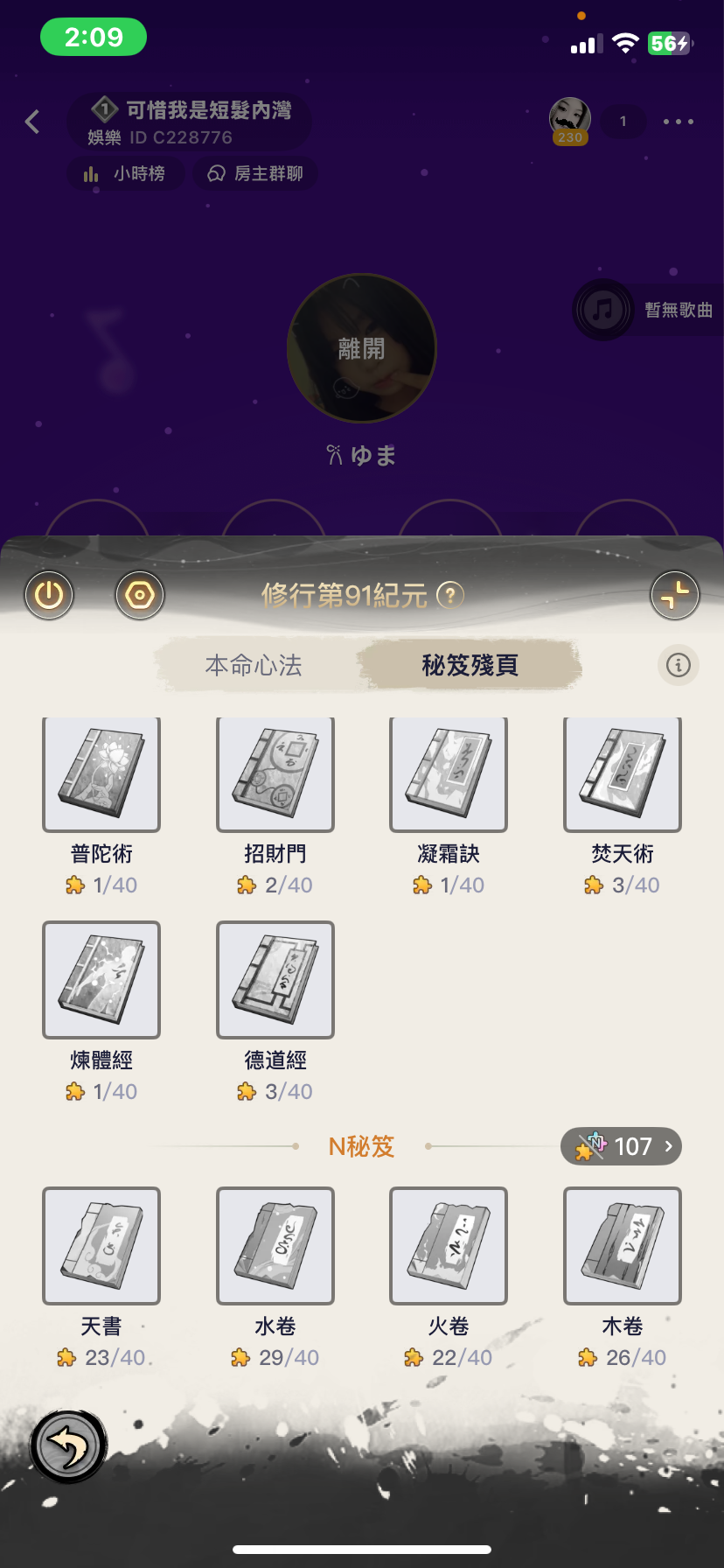Open the info icon beside tabs

point(678,665)
